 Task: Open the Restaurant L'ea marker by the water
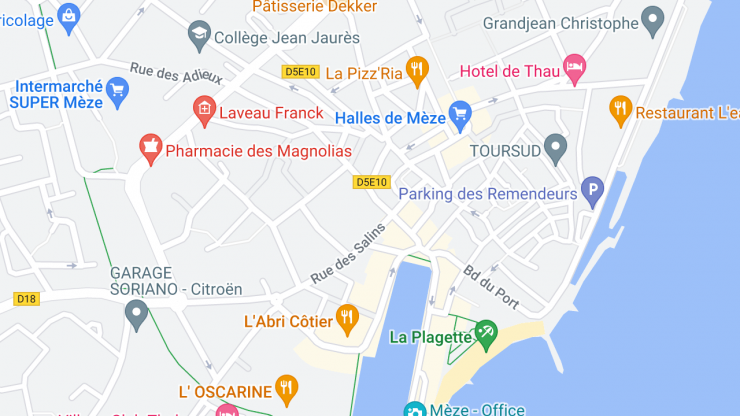[620, 109]
